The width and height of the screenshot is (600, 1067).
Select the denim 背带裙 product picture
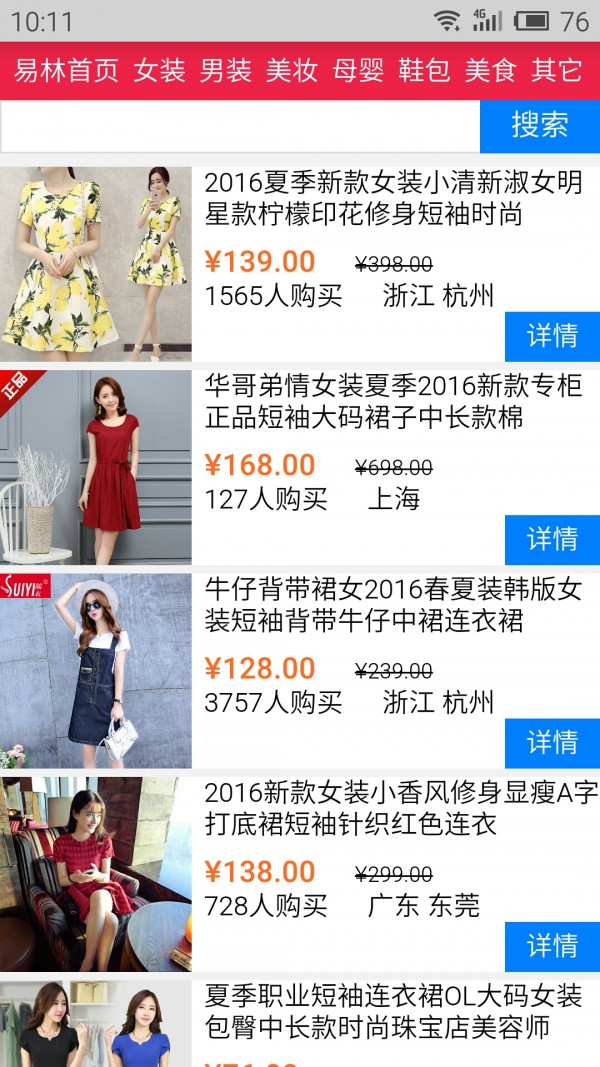click(96, 670)
